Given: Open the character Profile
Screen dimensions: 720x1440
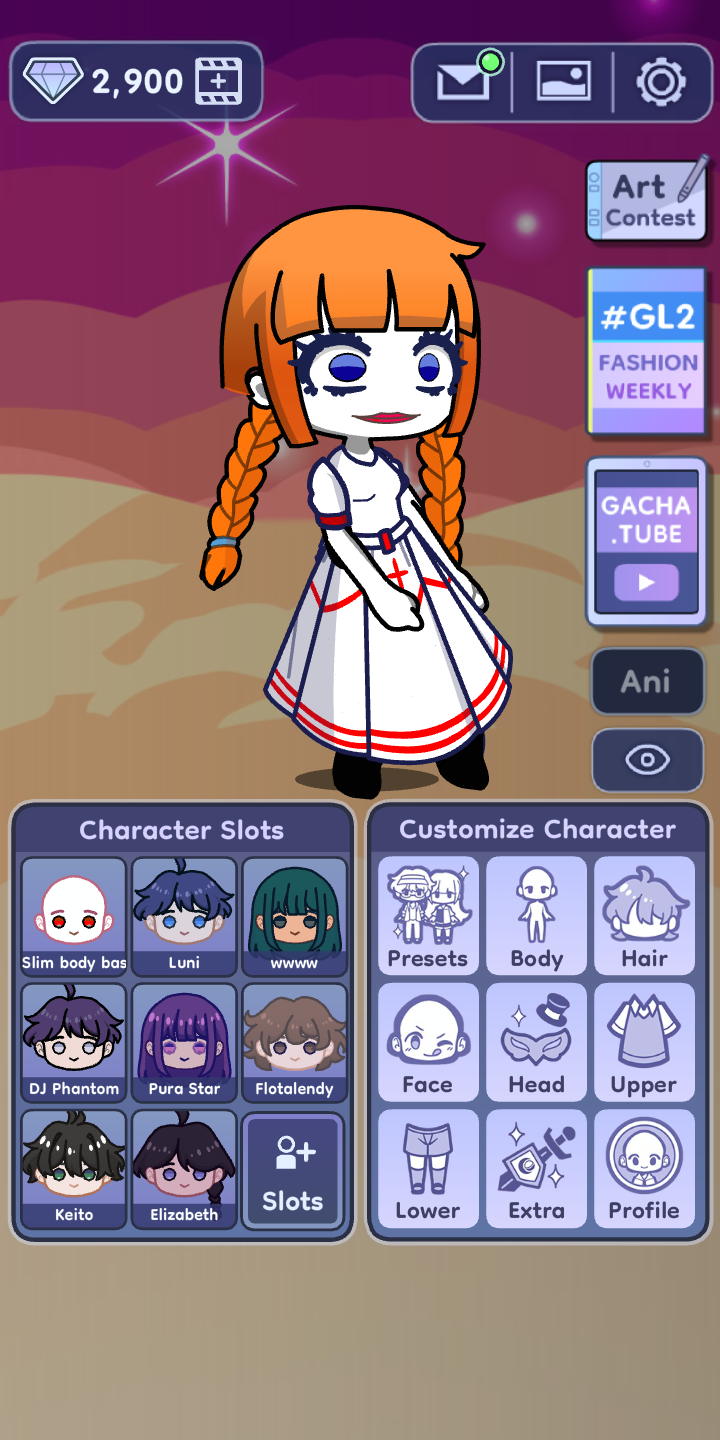Looking at the screenshot, I should (x=644, y=1168).
